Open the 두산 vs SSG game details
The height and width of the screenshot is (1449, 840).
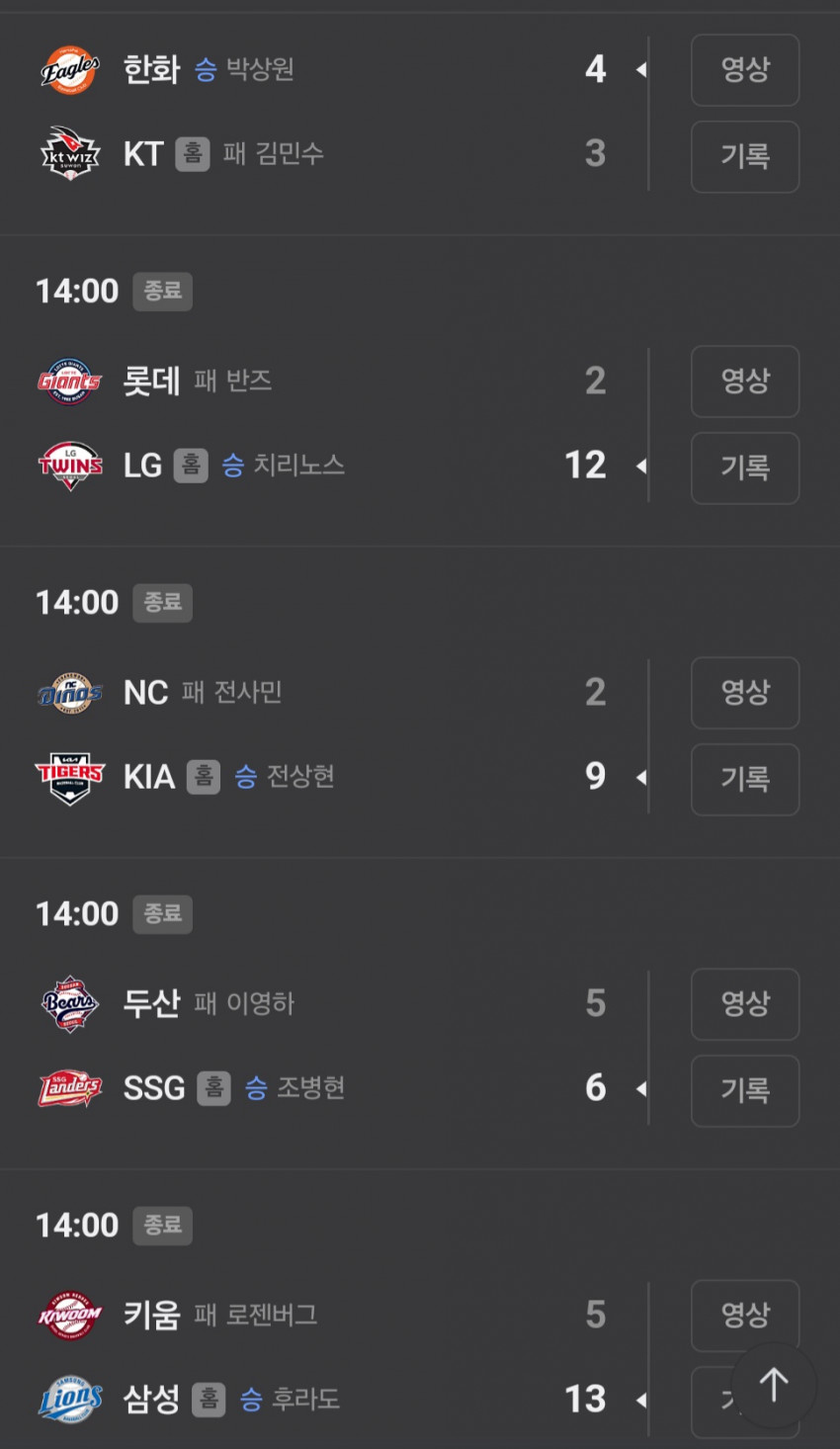point(336,1046)
